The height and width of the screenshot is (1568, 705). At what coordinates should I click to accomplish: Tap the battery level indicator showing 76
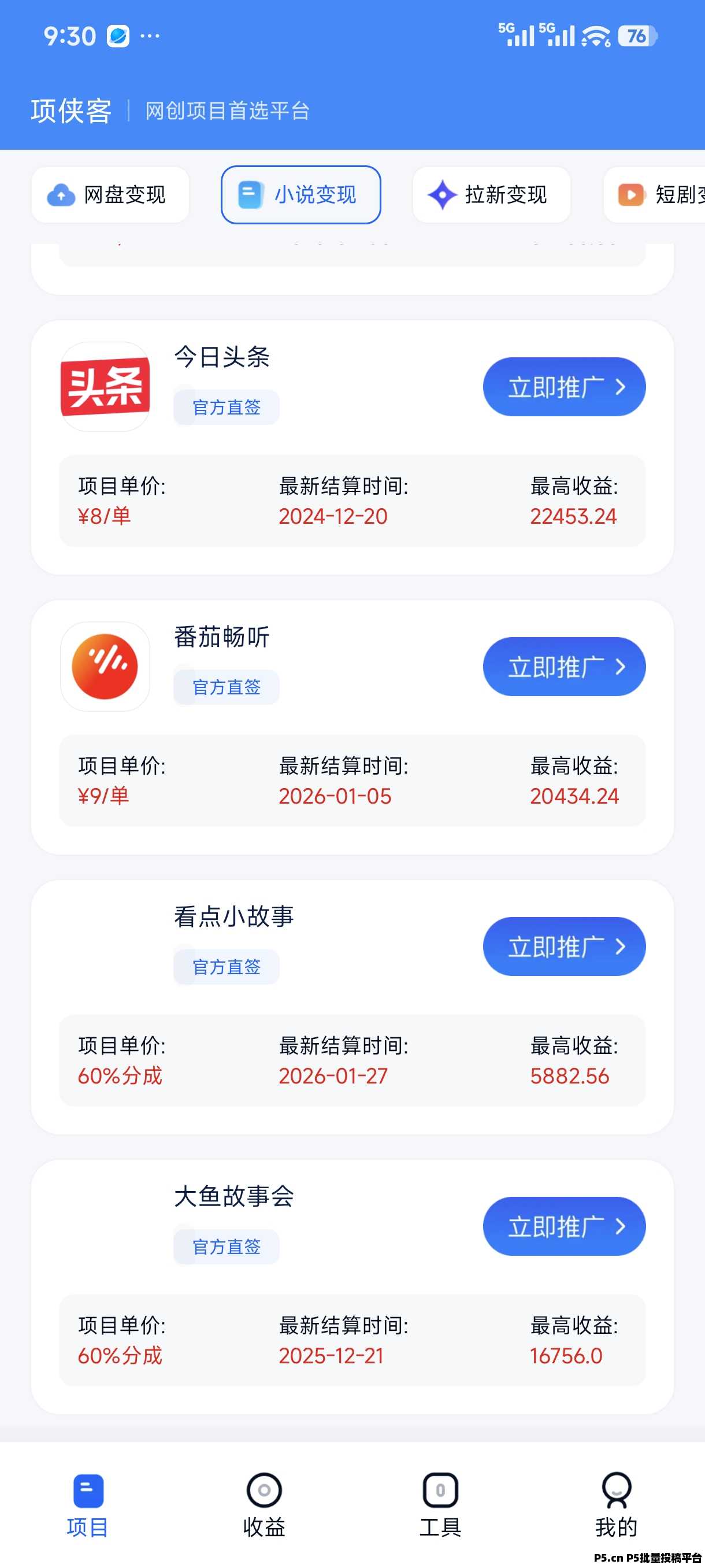[639, 36]
